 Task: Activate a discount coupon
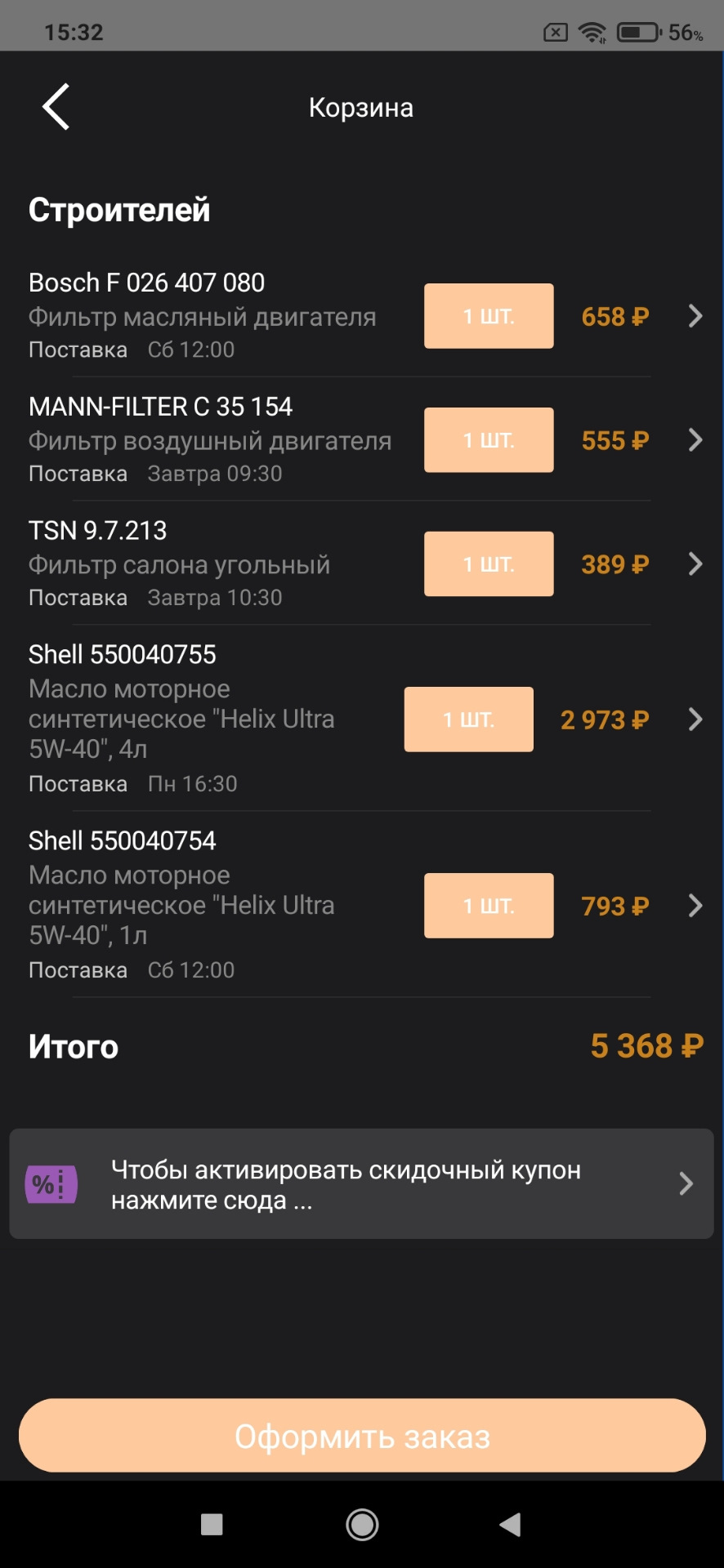pyautogui.click(x=361, y=1184)
